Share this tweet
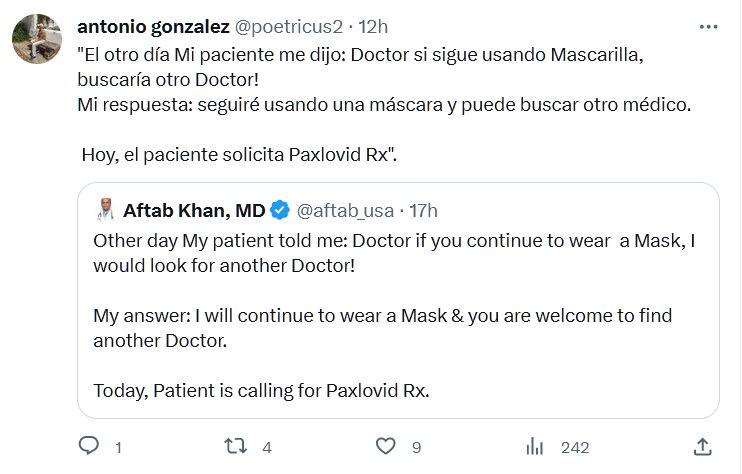742x474 pixels. click(x=703, y=446)
